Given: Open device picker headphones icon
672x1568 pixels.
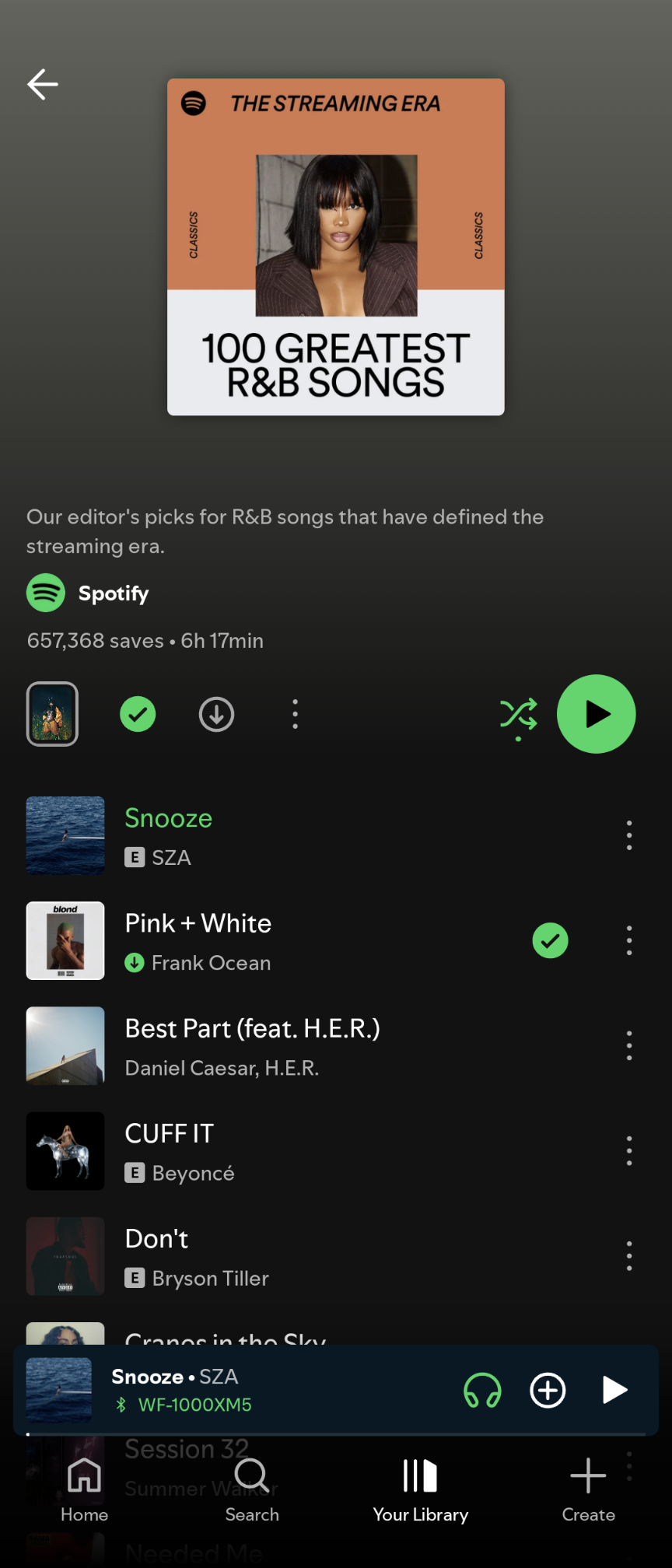Looking at the screenshot, I should coord(482,1390).
